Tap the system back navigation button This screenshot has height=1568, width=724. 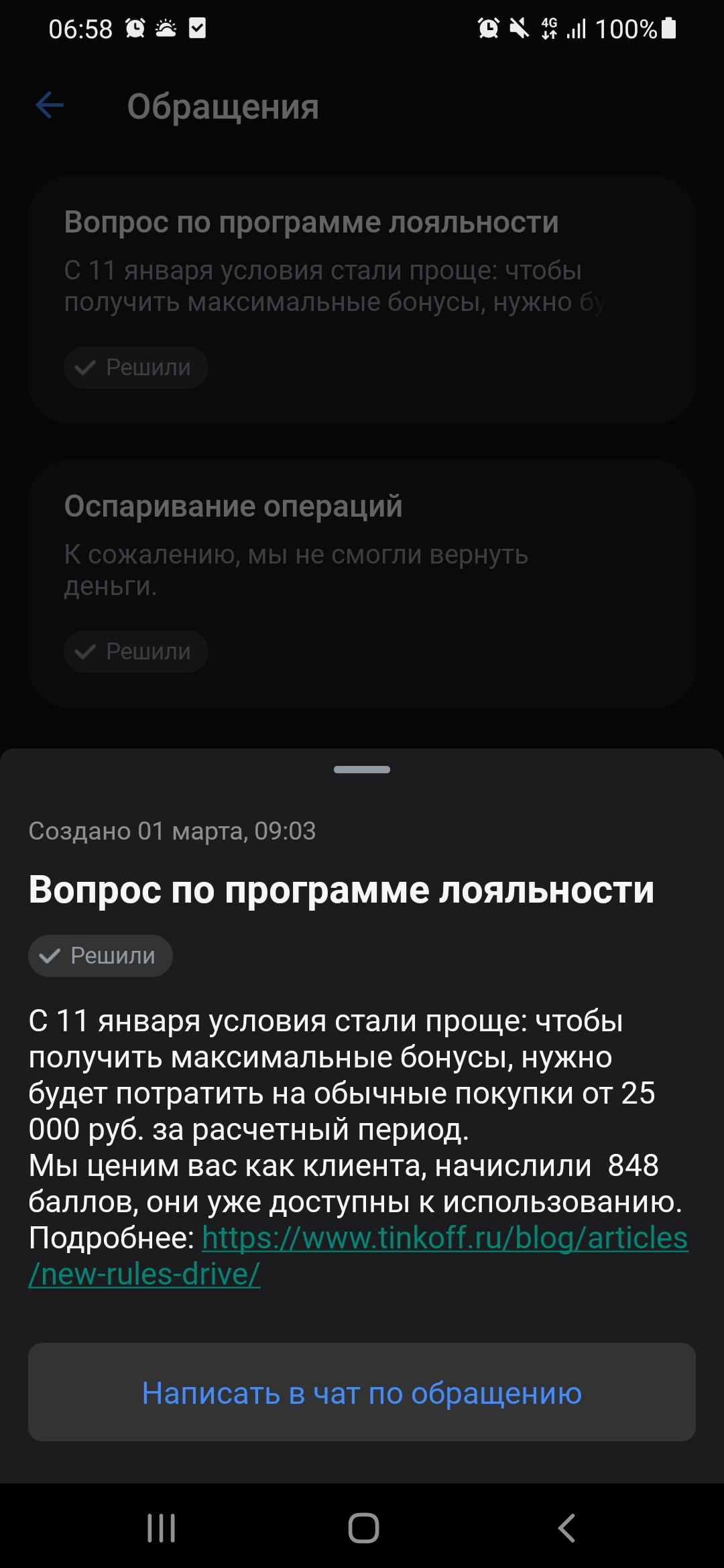(566, 1528)
